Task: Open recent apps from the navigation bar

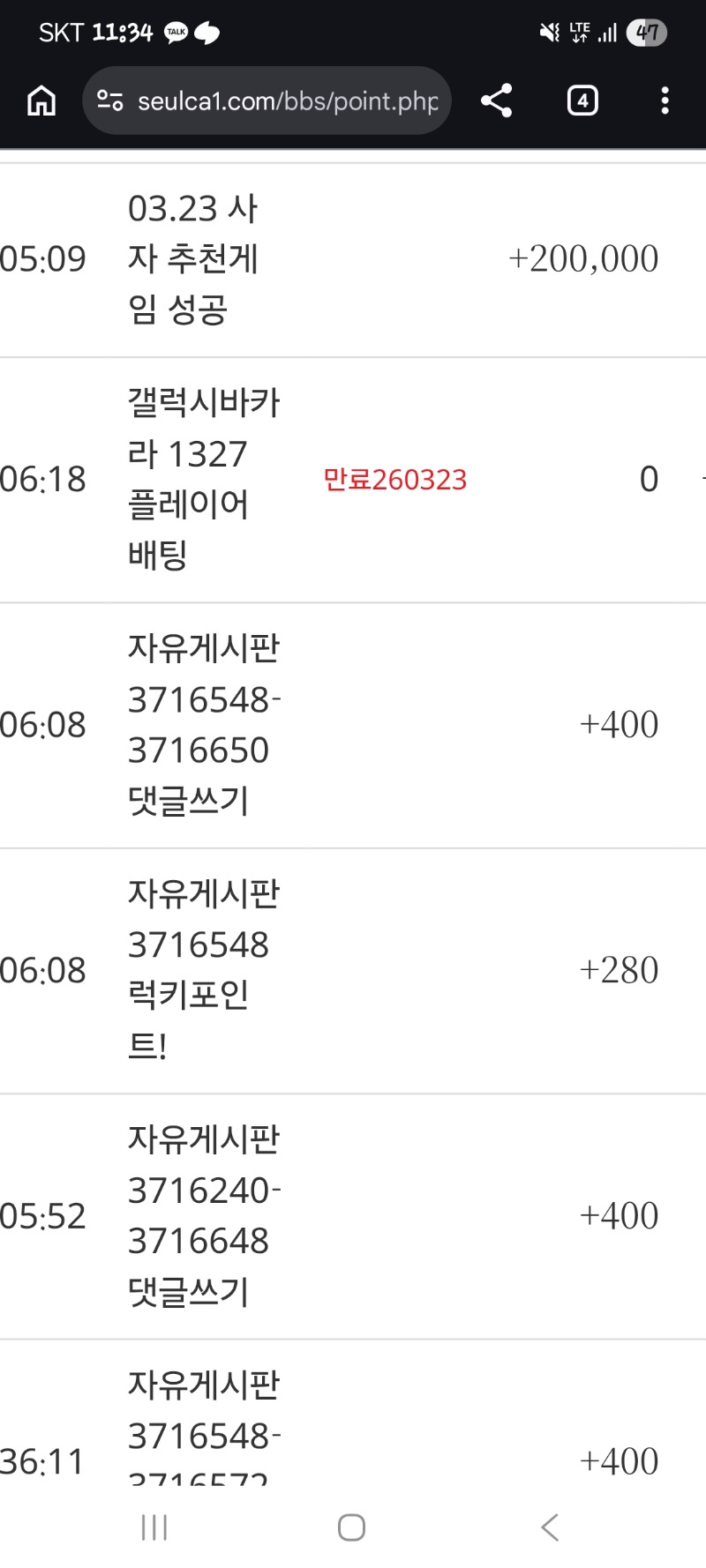Action: pyautogui.click(x=154, y=1527)
